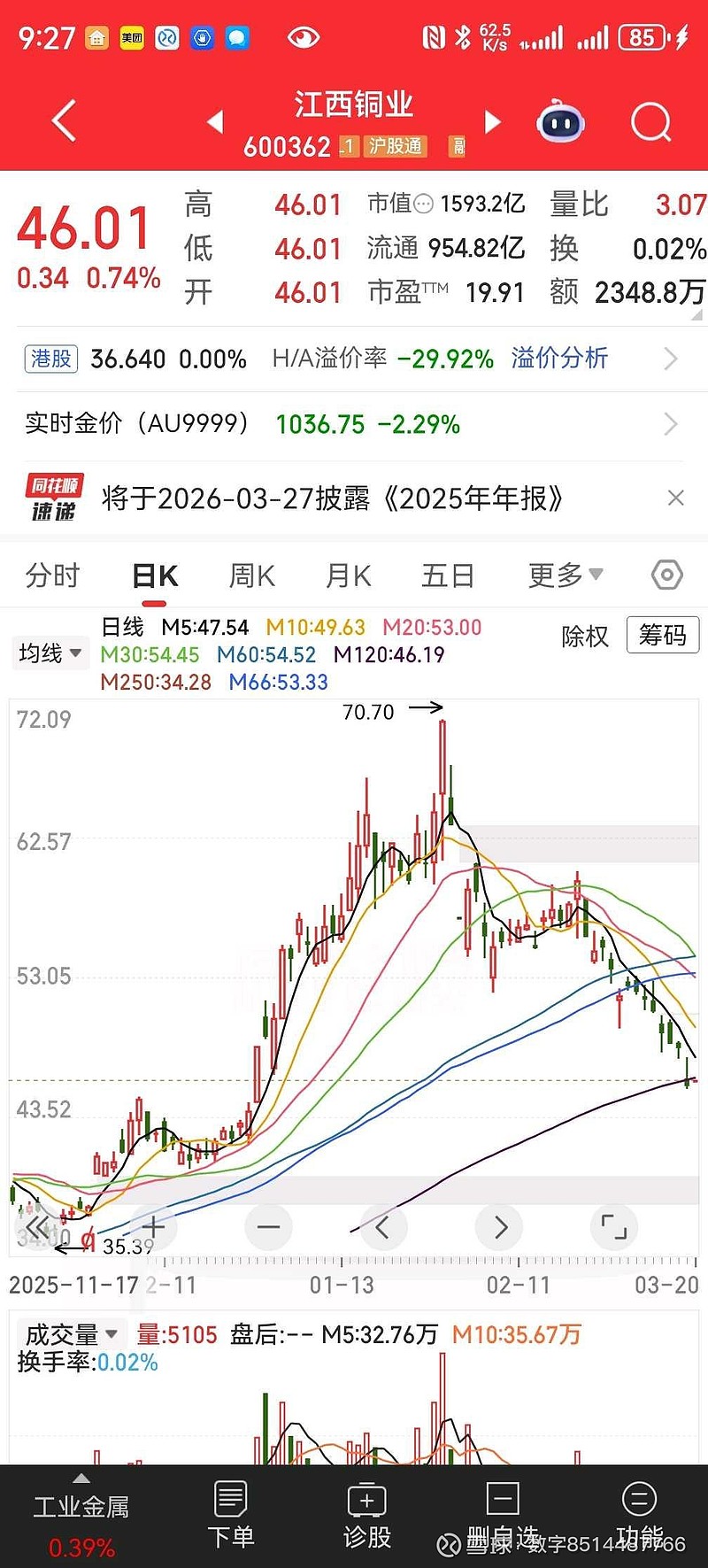
Task: Open chart fullscreen view icon
Action: 613,1227
